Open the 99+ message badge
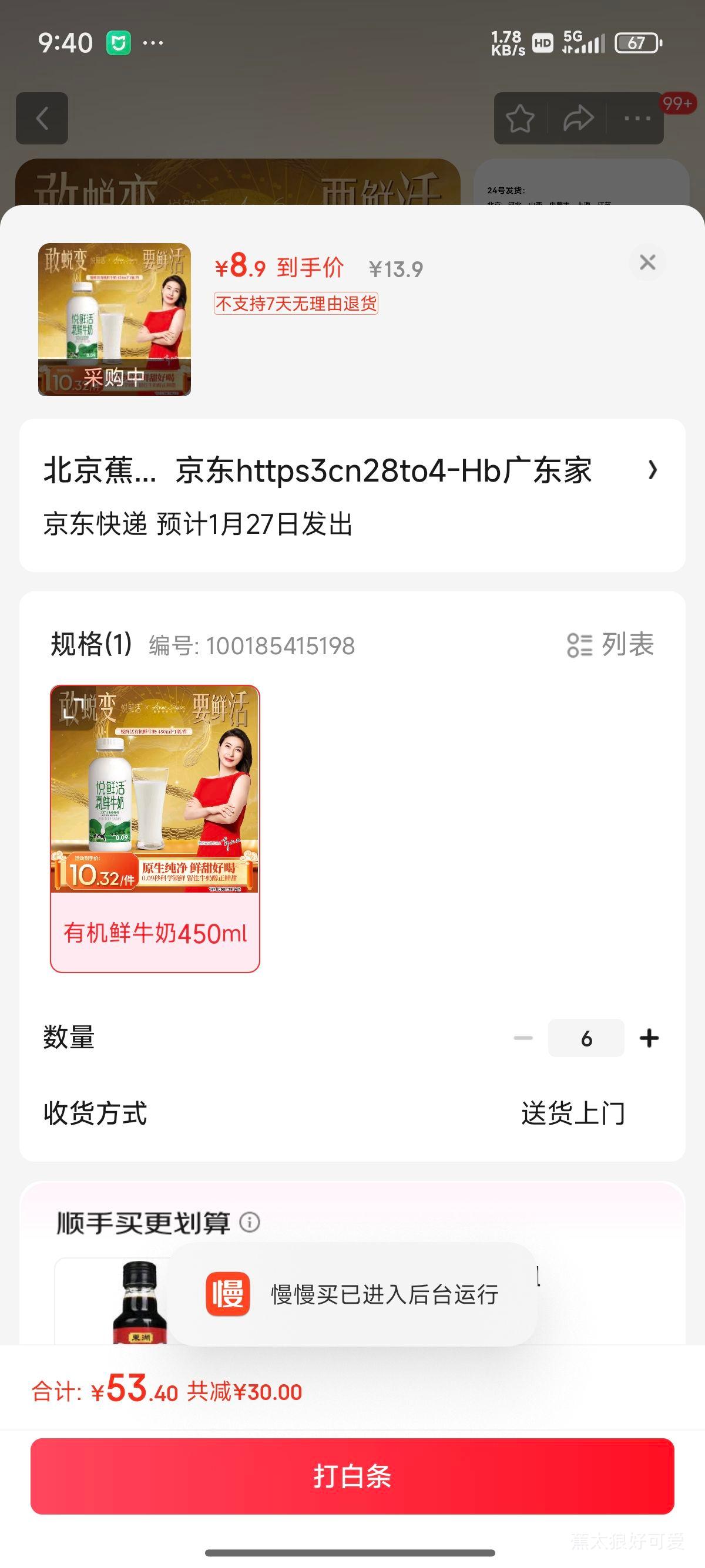705x1568 pixels. point(677,103)
